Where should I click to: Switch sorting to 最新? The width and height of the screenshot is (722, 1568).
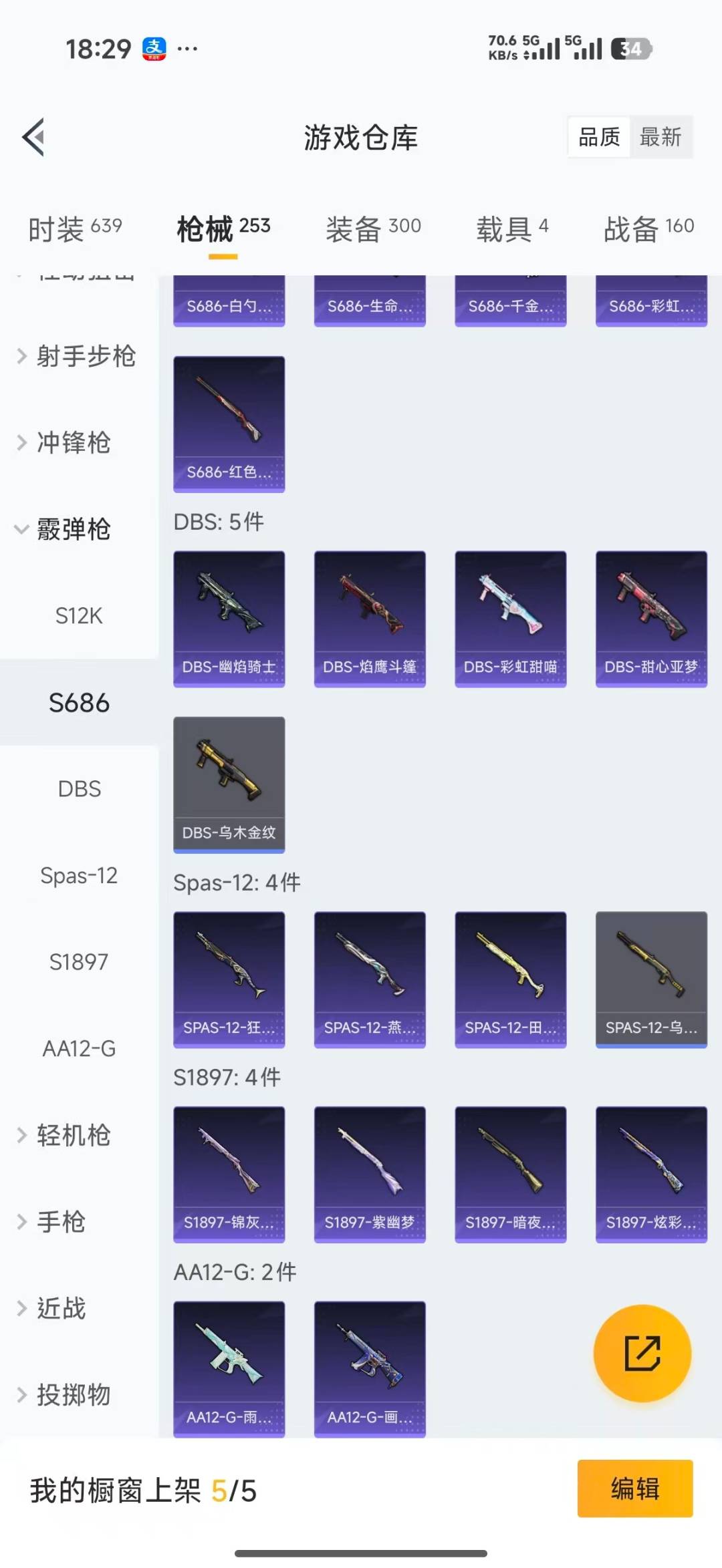point(661,137)
